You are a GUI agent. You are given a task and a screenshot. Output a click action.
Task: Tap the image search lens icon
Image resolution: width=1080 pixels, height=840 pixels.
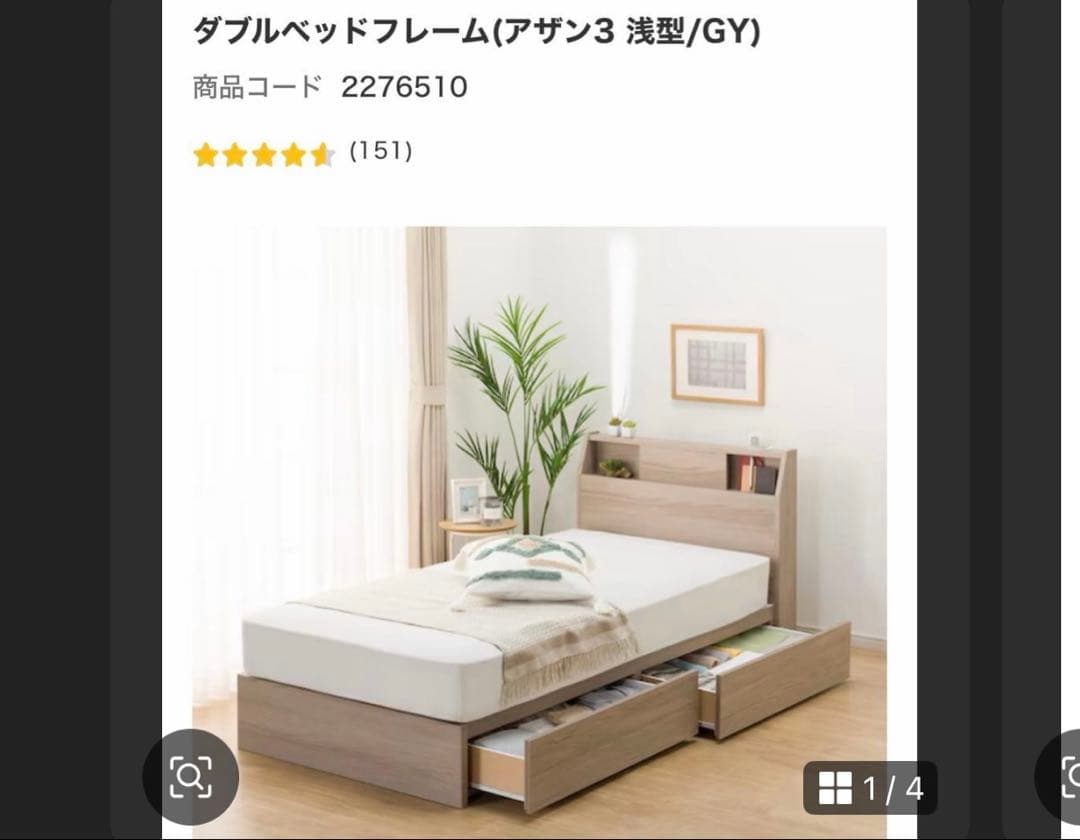(x=190, y=776)
